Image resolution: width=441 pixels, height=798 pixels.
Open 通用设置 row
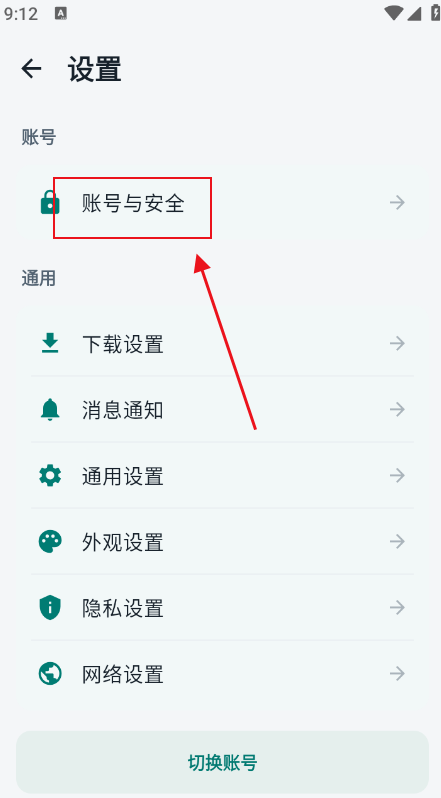coord(222,475)
